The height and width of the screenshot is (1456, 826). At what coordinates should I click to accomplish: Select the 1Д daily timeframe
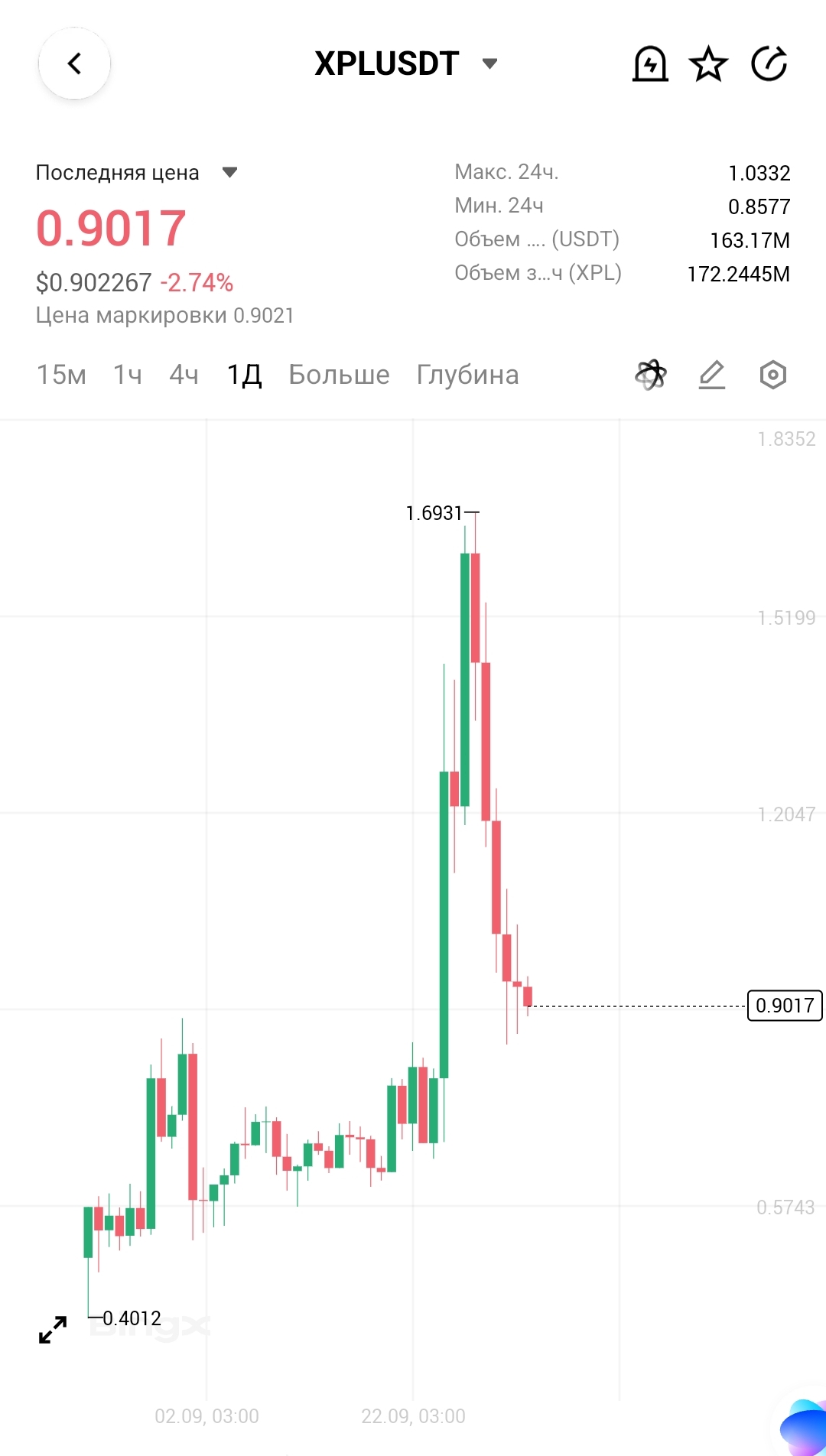click(245, 375)
